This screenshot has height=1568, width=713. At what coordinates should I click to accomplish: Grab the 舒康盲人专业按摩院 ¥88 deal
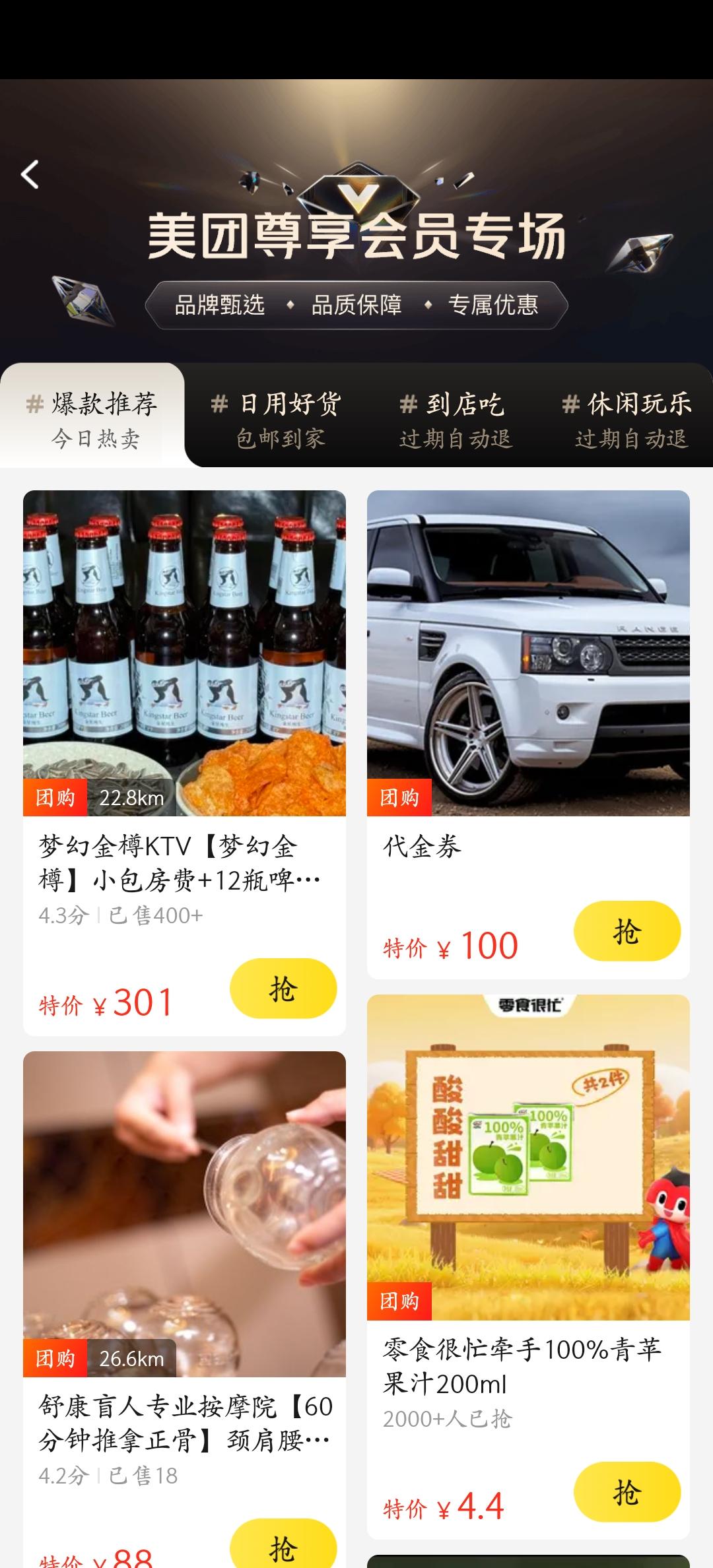(x=283, y=1548)
